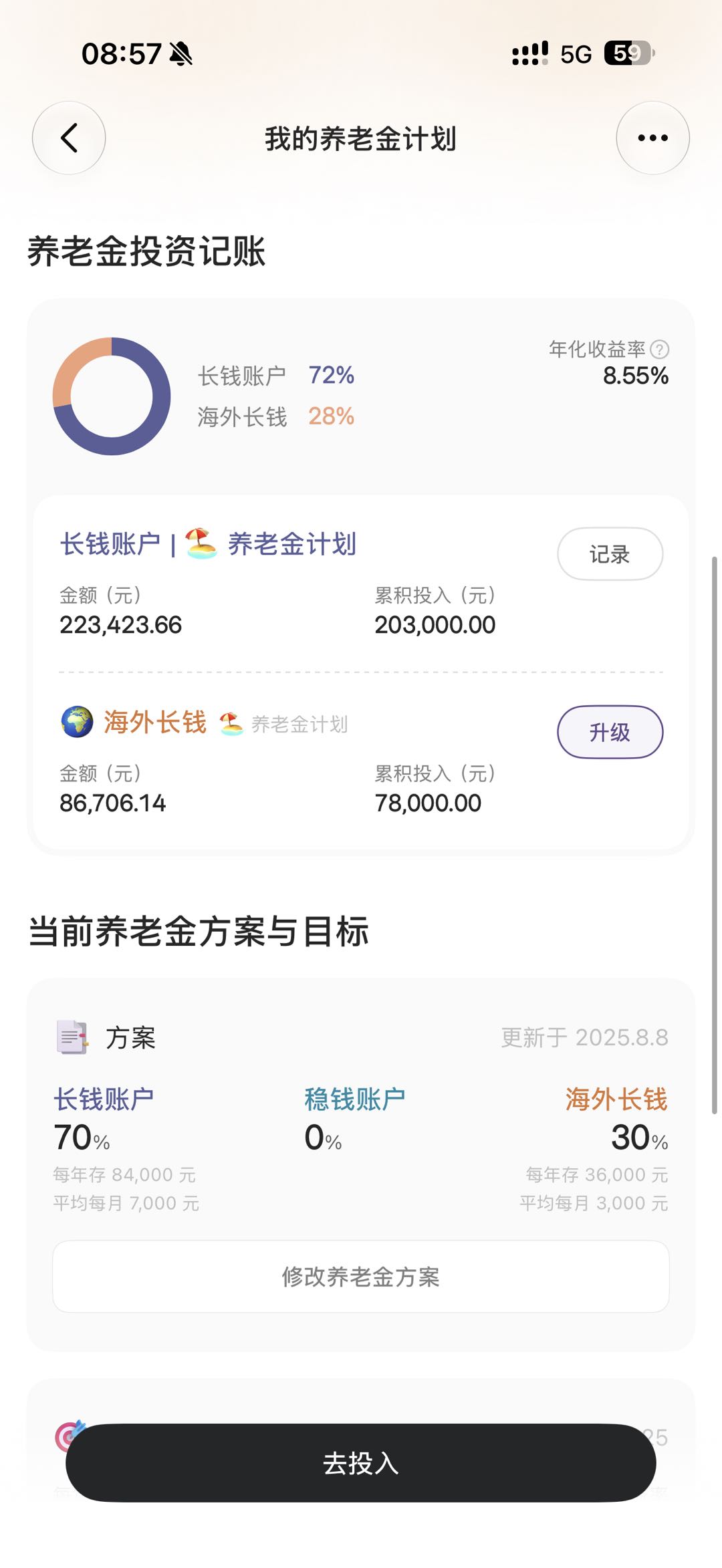Open 记录 for 长钱账户
The height and width of the screenshot is (1568, 722).
(610, 554)
